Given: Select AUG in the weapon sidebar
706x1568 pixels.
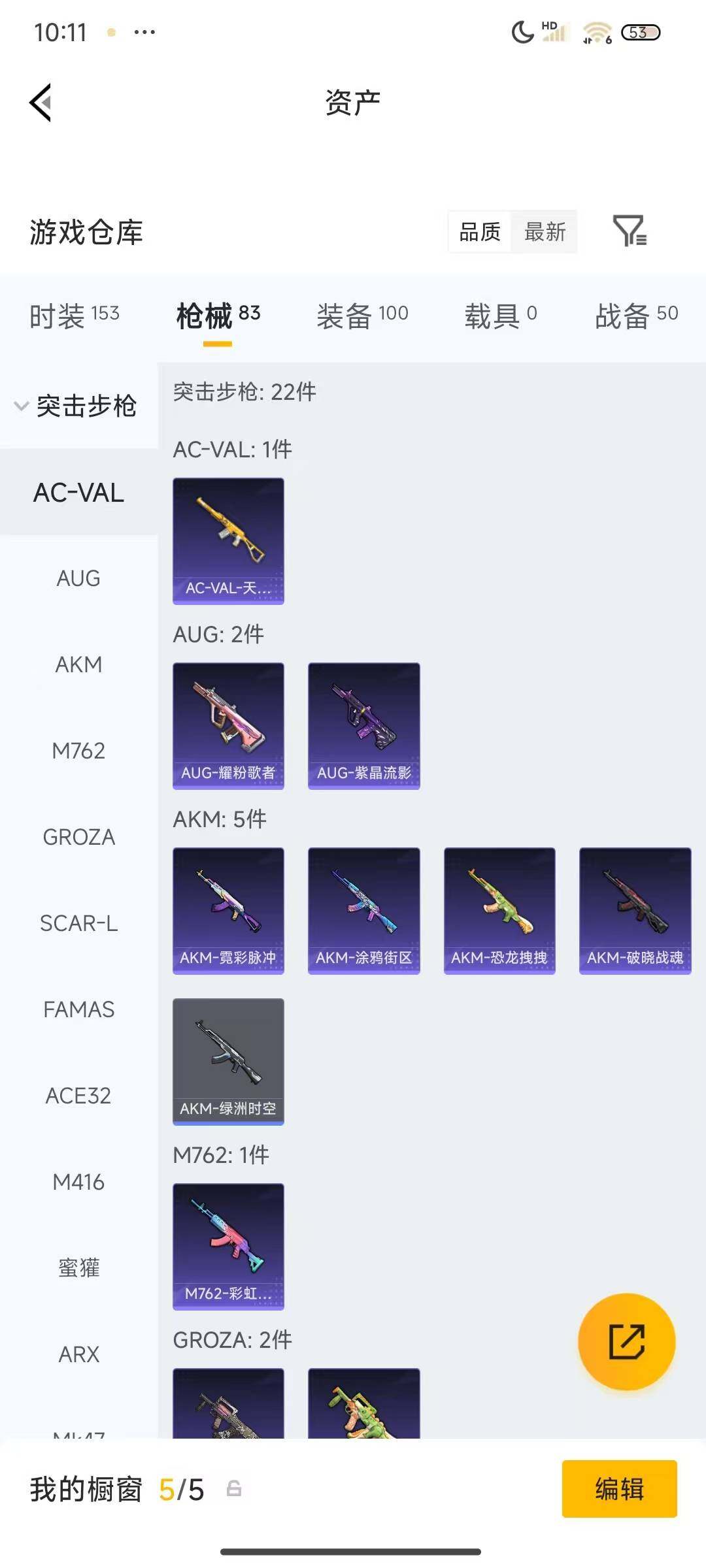Looking at the screenshot, I should [78, 578].
